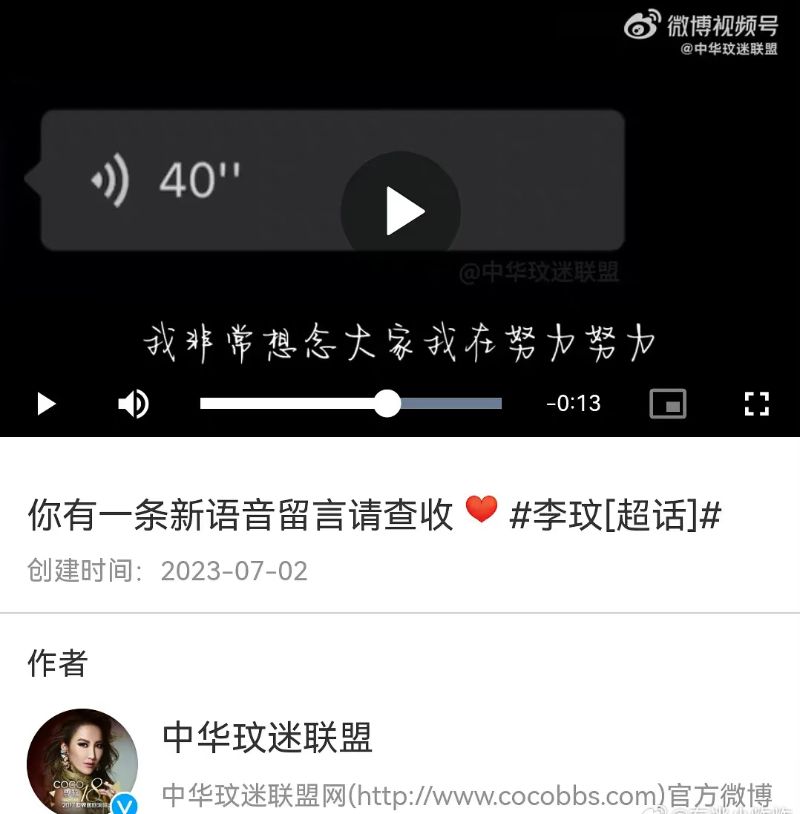The height and width of the screenshot is (814, 800).
Task: Open the #李玟[超话]# hashtag topic
Action: pos(615,516)
